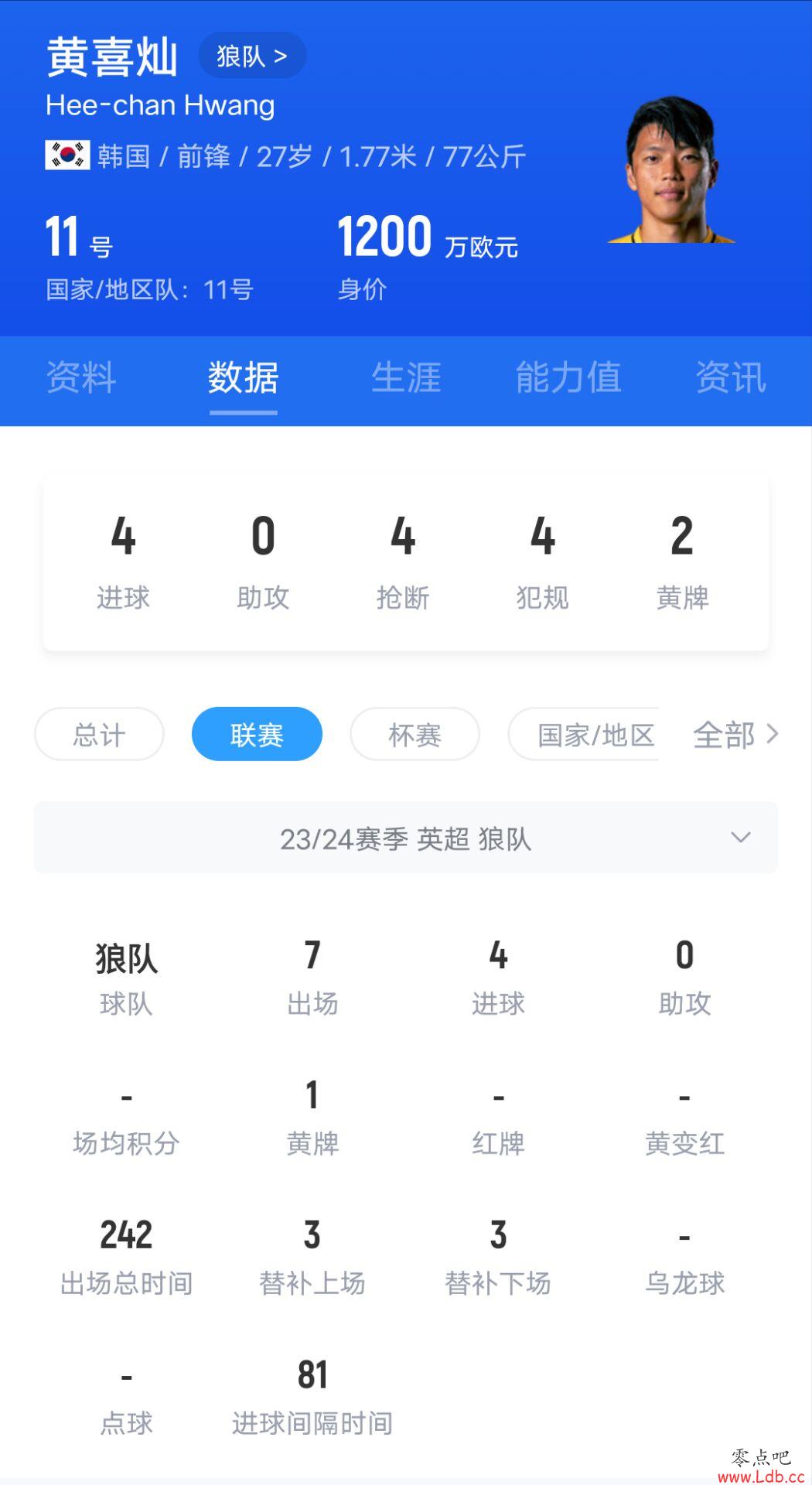
Task: Switch to the 数据 tab
Action: (243, 378)
